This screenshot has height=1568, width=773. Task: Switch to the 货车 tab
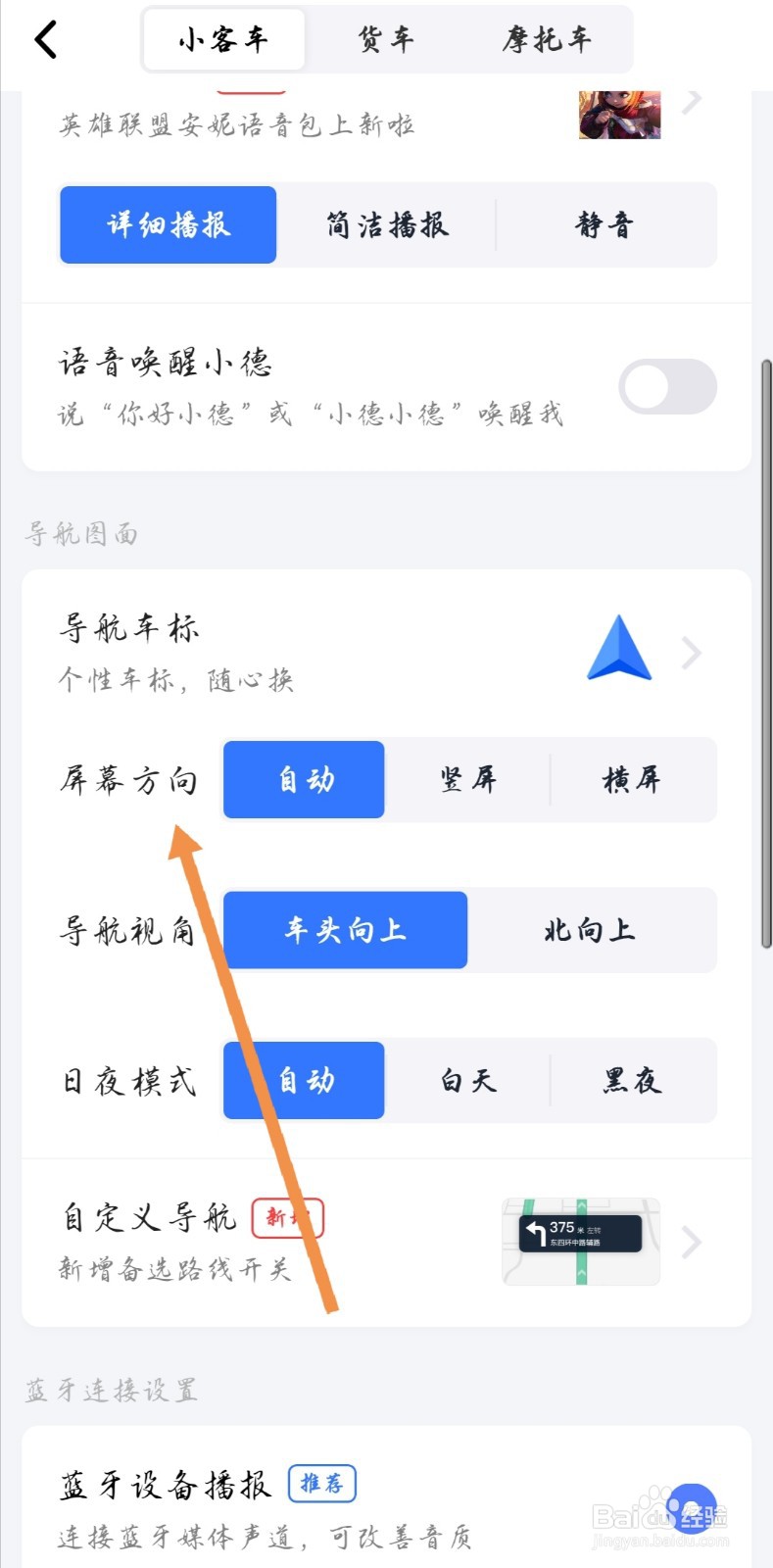click(x=386, y=39)
